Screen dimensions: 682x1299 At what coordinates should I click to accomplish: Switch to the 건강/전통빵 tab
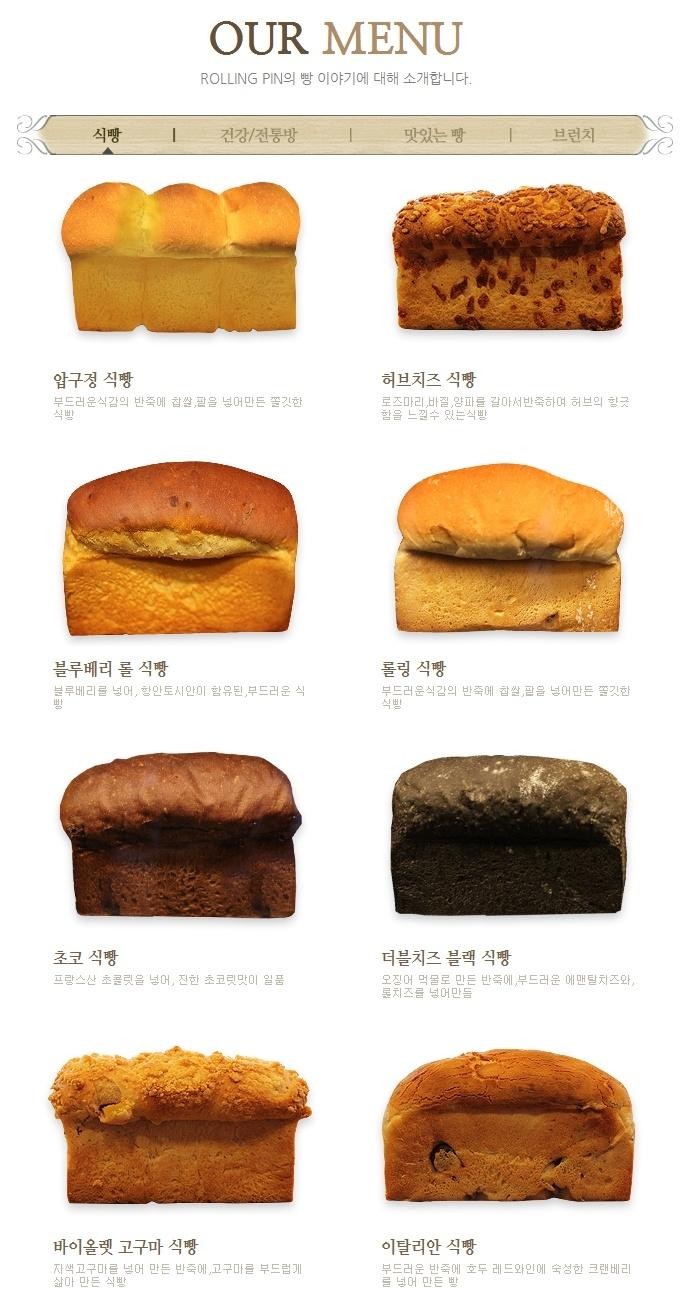pyautogui.click(x=258, y=135)
